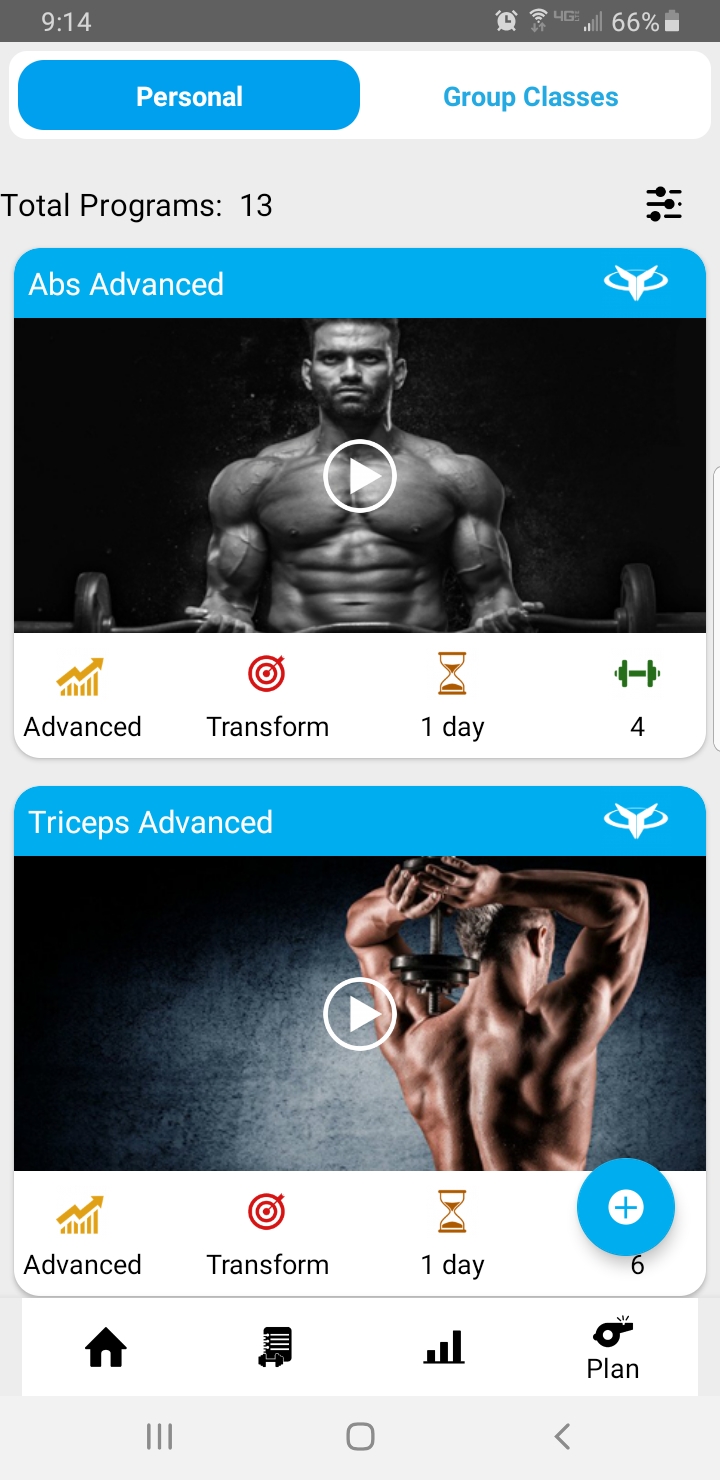Open the programs filter settings
This screenshot has height=1480, width=720.
pos(663,204)
